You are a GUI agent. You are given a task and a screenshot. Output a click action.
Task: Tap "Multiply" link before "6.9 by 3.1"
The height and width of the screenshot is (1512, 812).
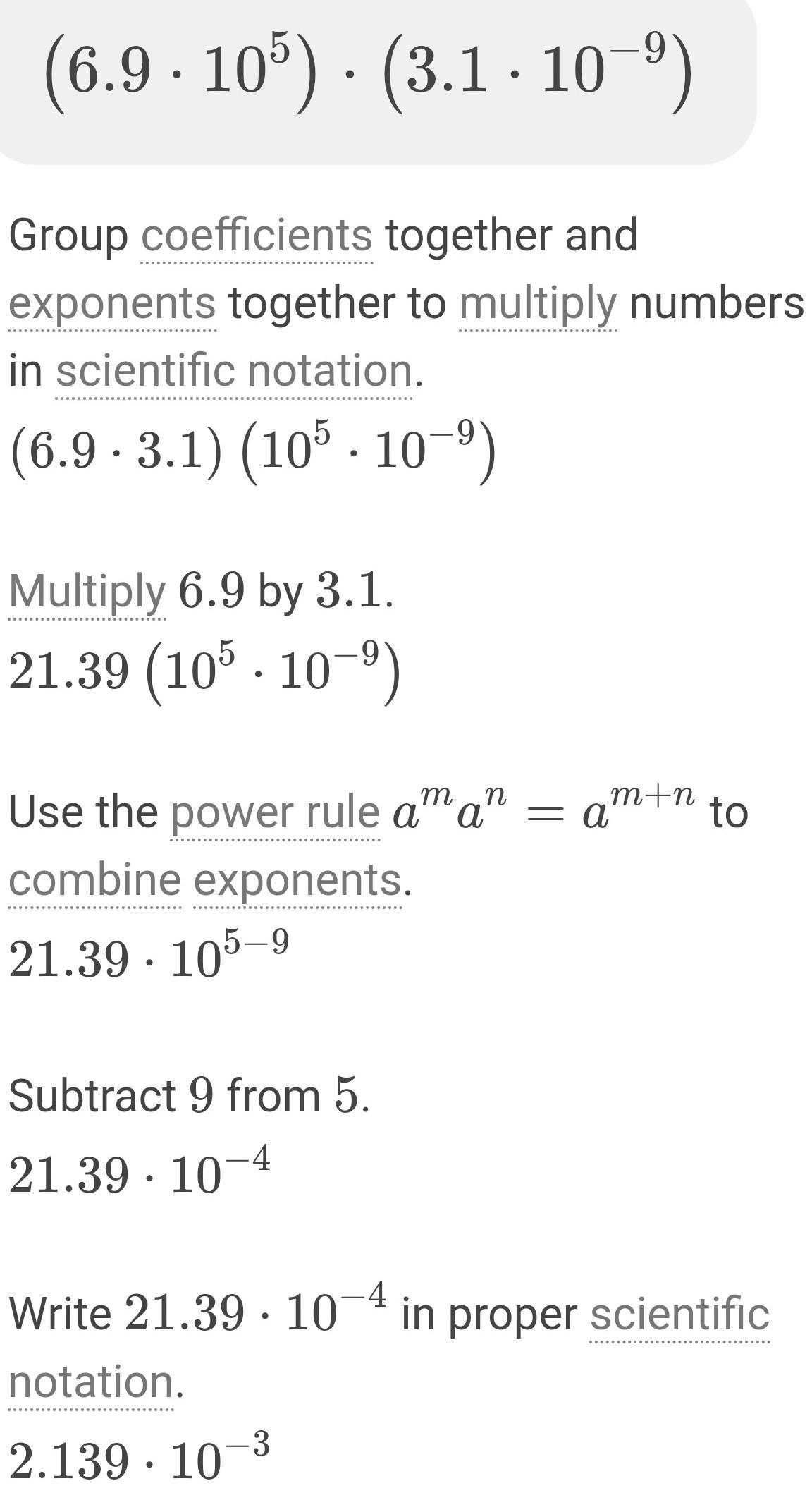tap(87, 591)
